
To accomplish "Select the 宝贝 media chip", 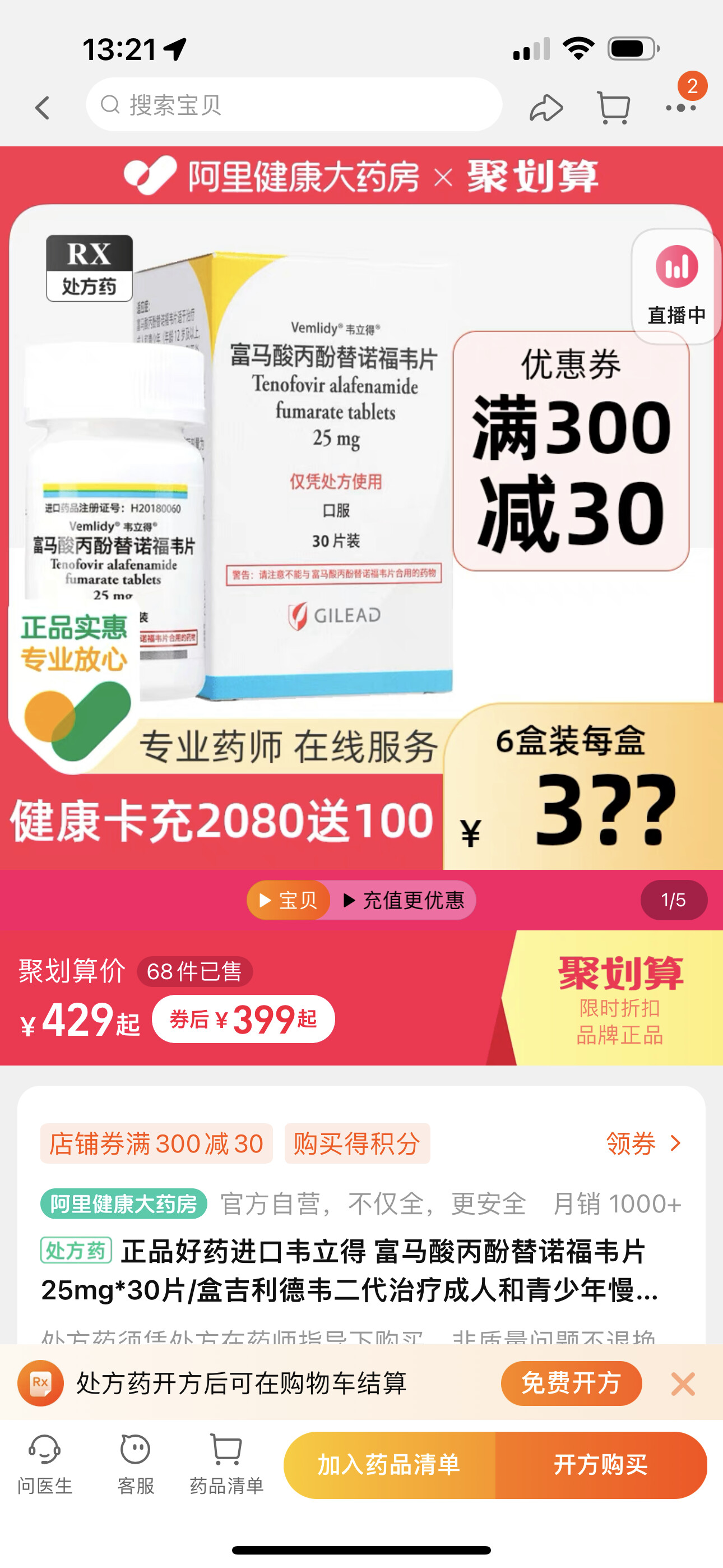I will pyautogui.click(x=289, y=900).
